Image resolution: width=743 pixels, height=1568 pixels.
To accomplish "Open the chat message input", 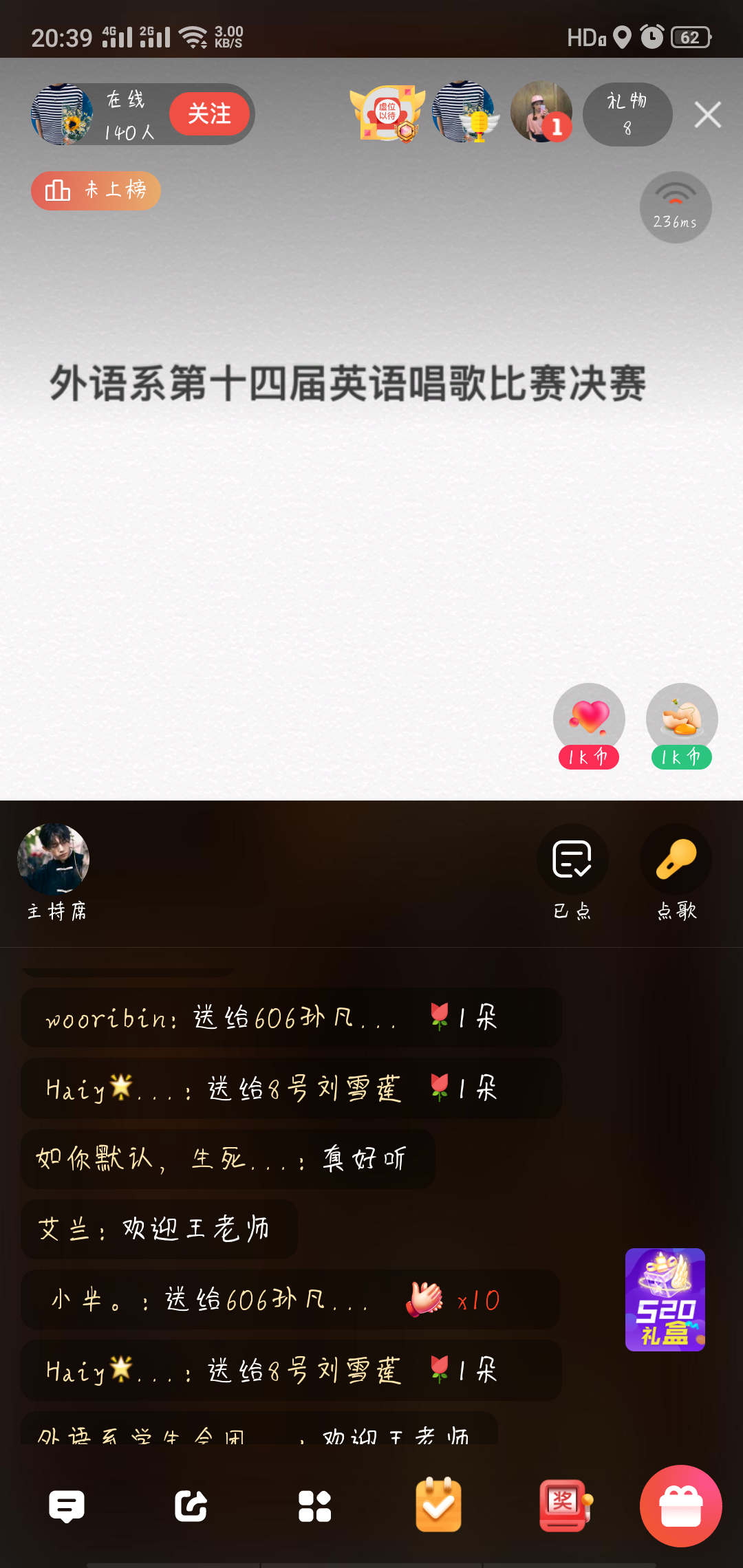I will point(67,1506).
